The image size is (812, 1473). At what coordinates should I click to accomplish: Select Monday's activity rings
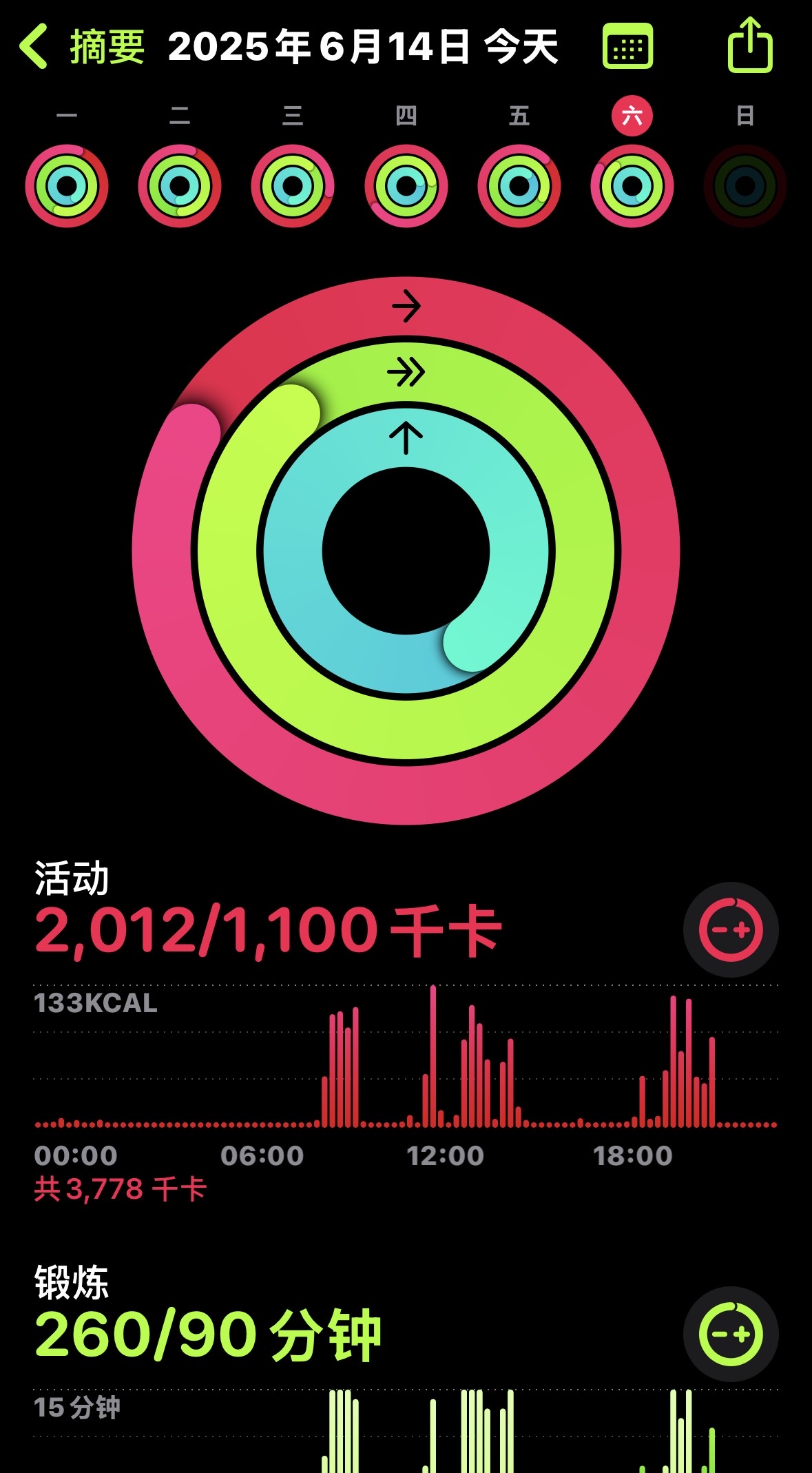click(x=67, y=185)
